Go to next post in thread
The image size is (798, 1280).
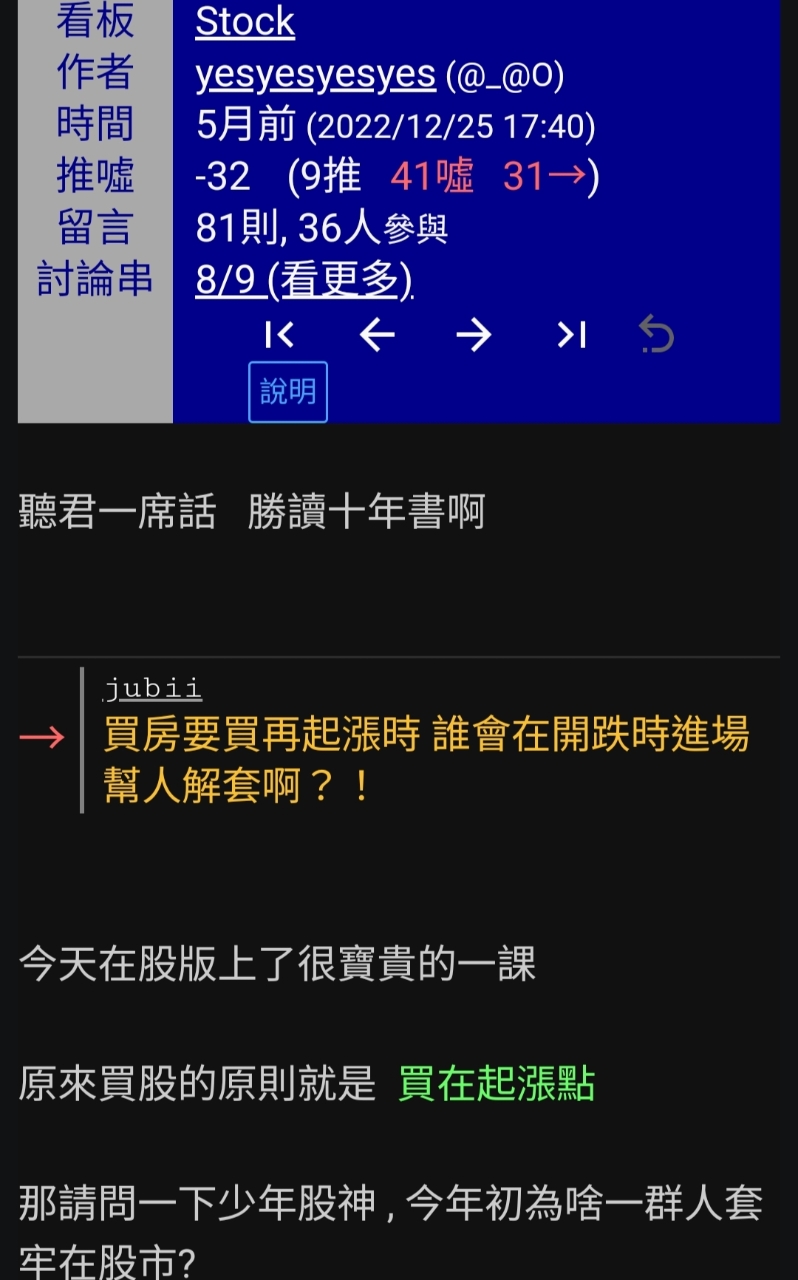point(473,335)
